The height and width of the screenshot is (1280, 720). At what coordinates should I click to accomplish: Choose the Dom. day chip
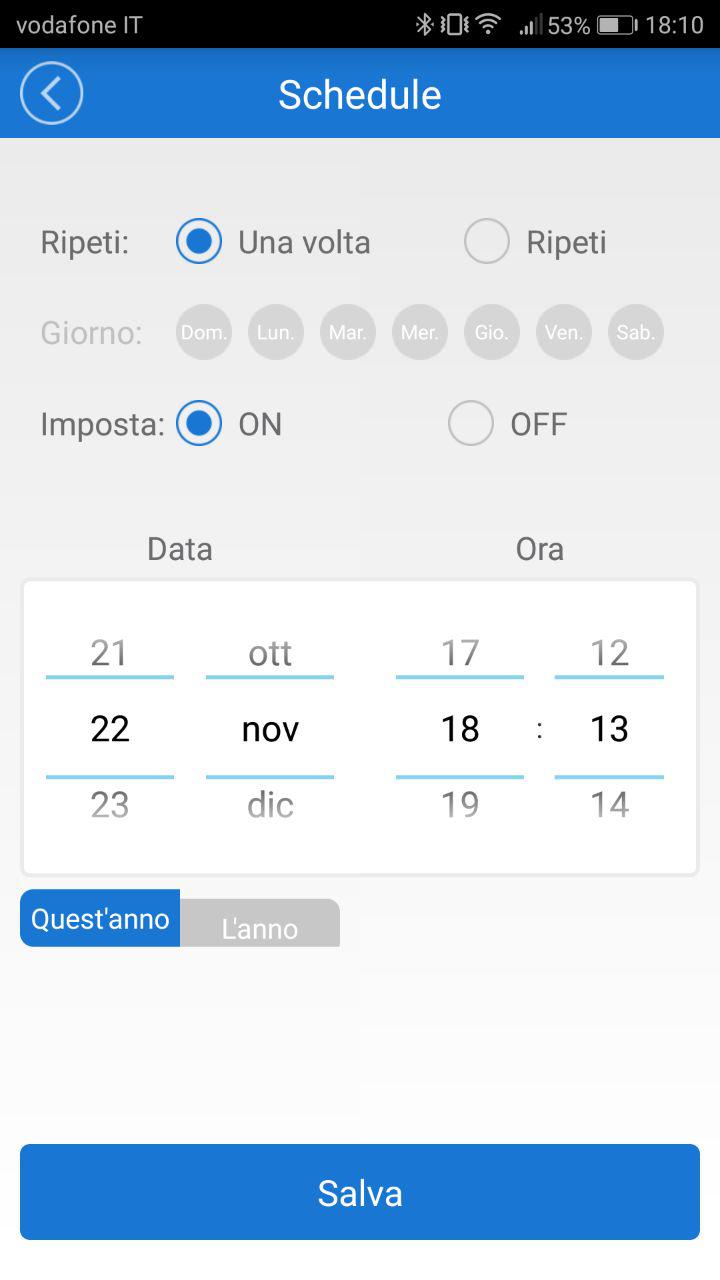(x=204, y=332)
